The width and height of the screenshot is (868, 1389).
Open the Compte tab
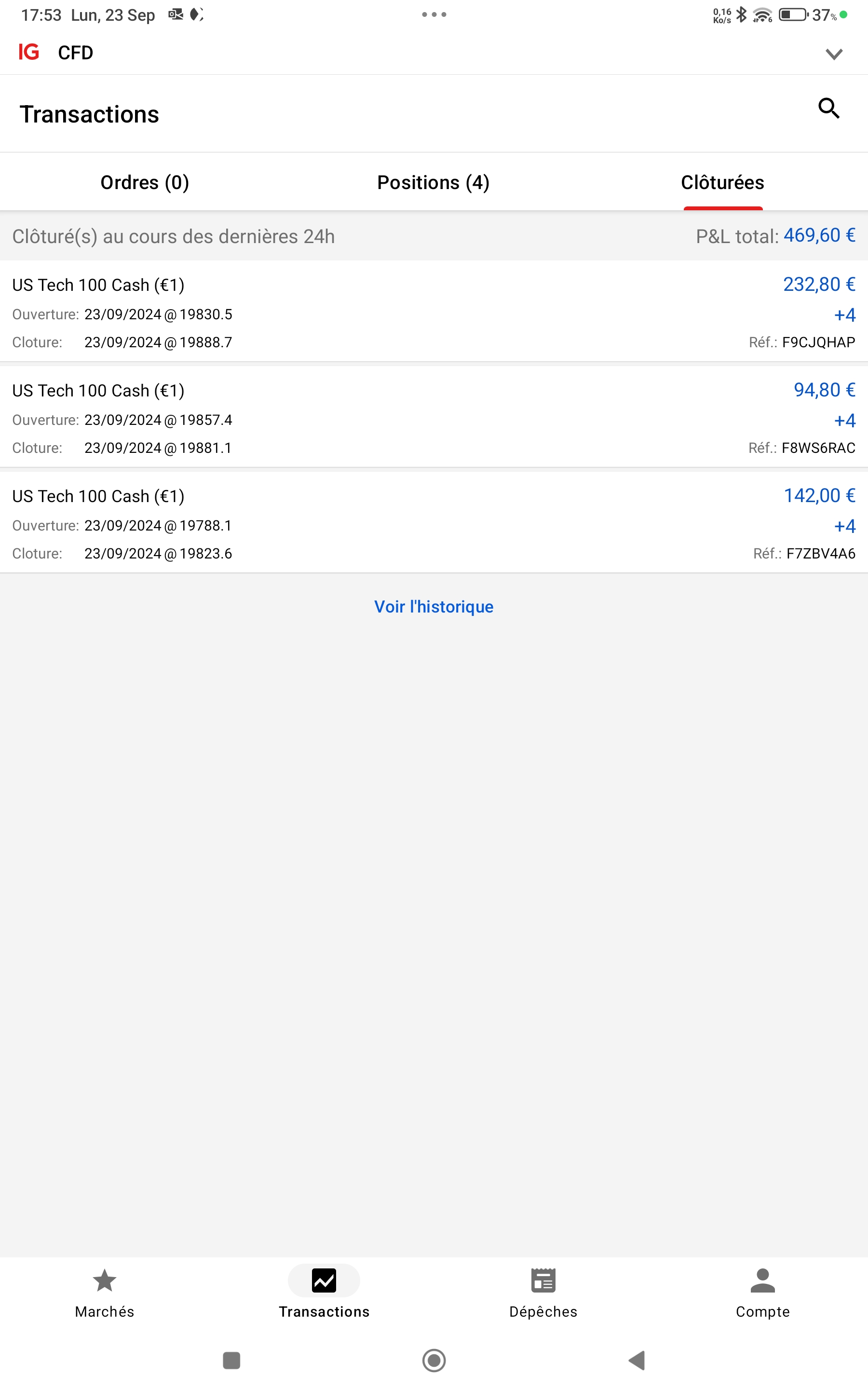click(x=762, y=1293)
